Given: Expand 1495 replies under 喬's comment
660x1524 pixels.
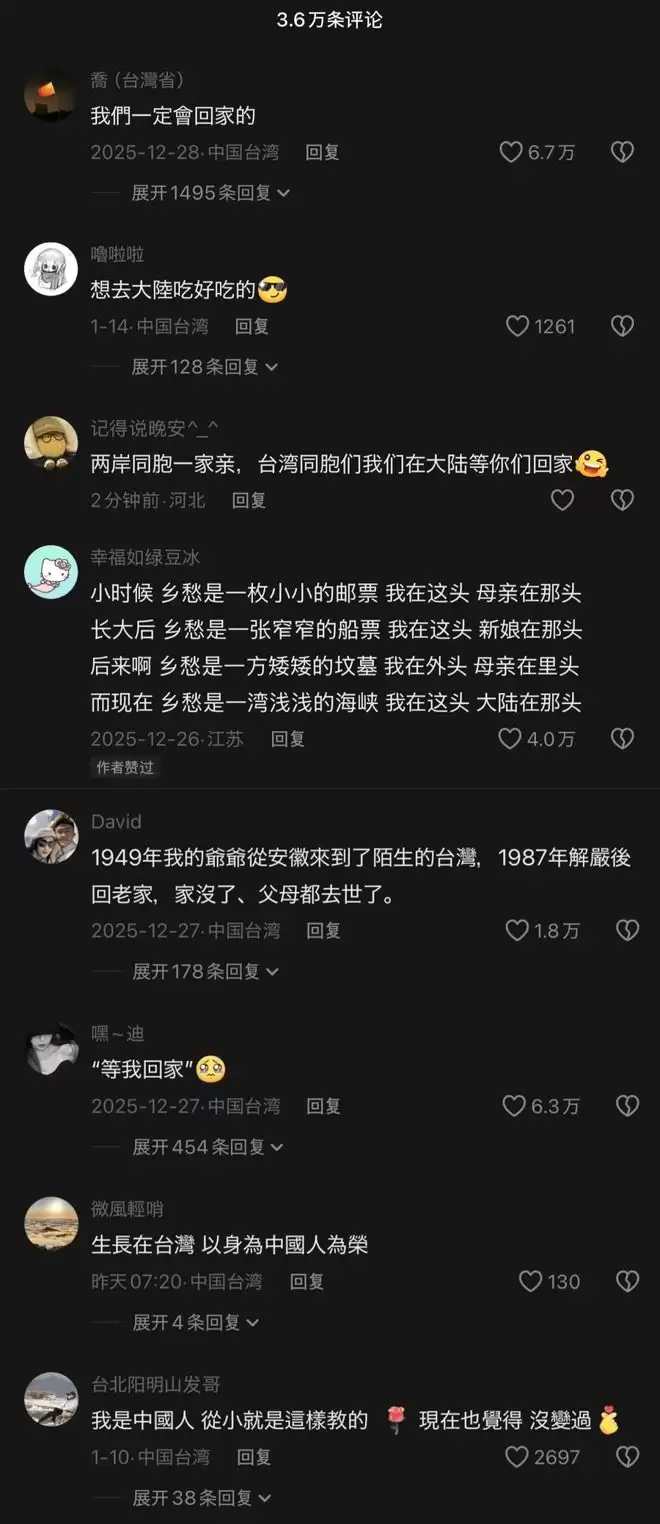Looking at the screenshot, I should (x=210, y=193).
